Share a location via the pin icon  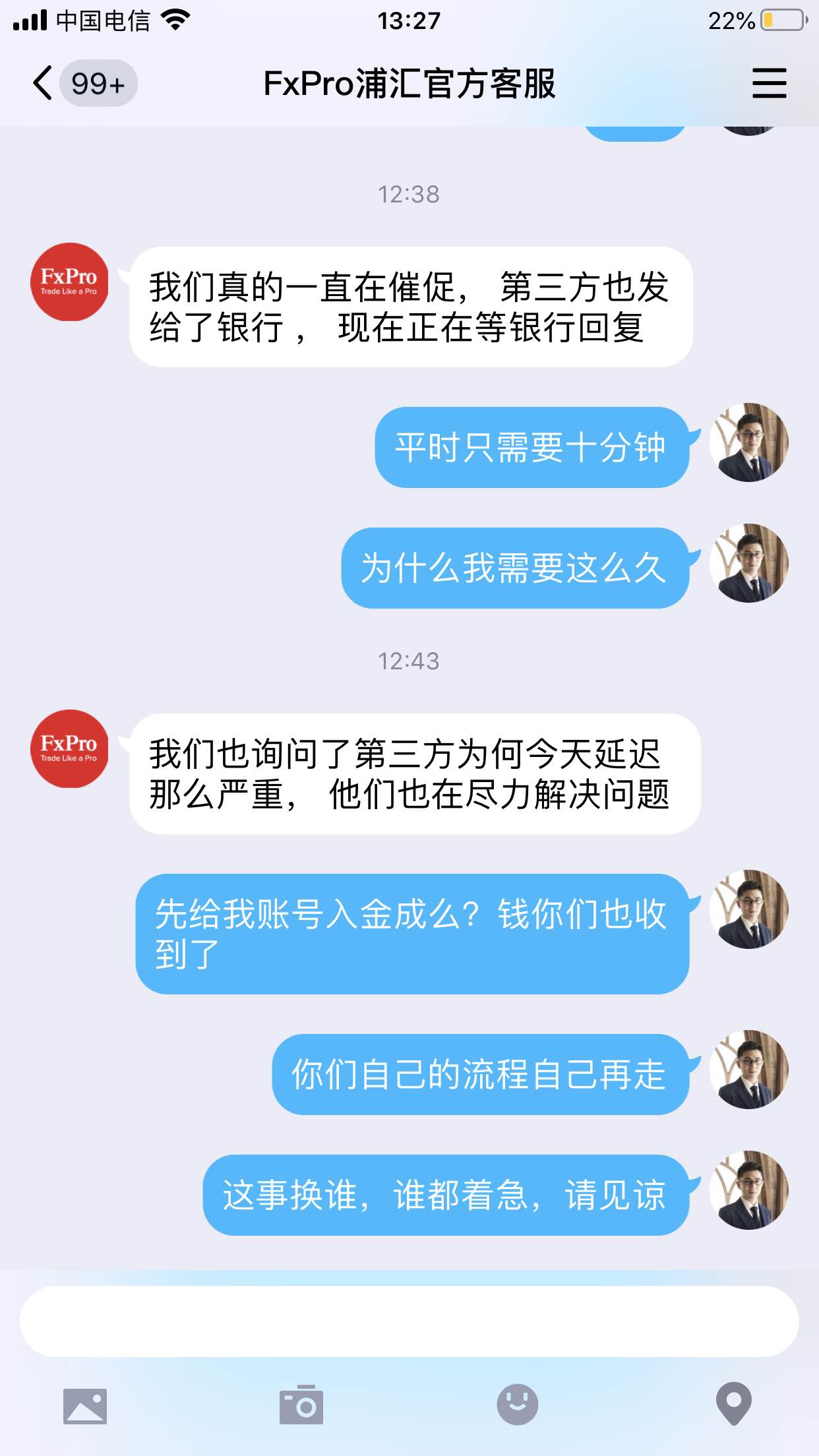(734, 1405)
